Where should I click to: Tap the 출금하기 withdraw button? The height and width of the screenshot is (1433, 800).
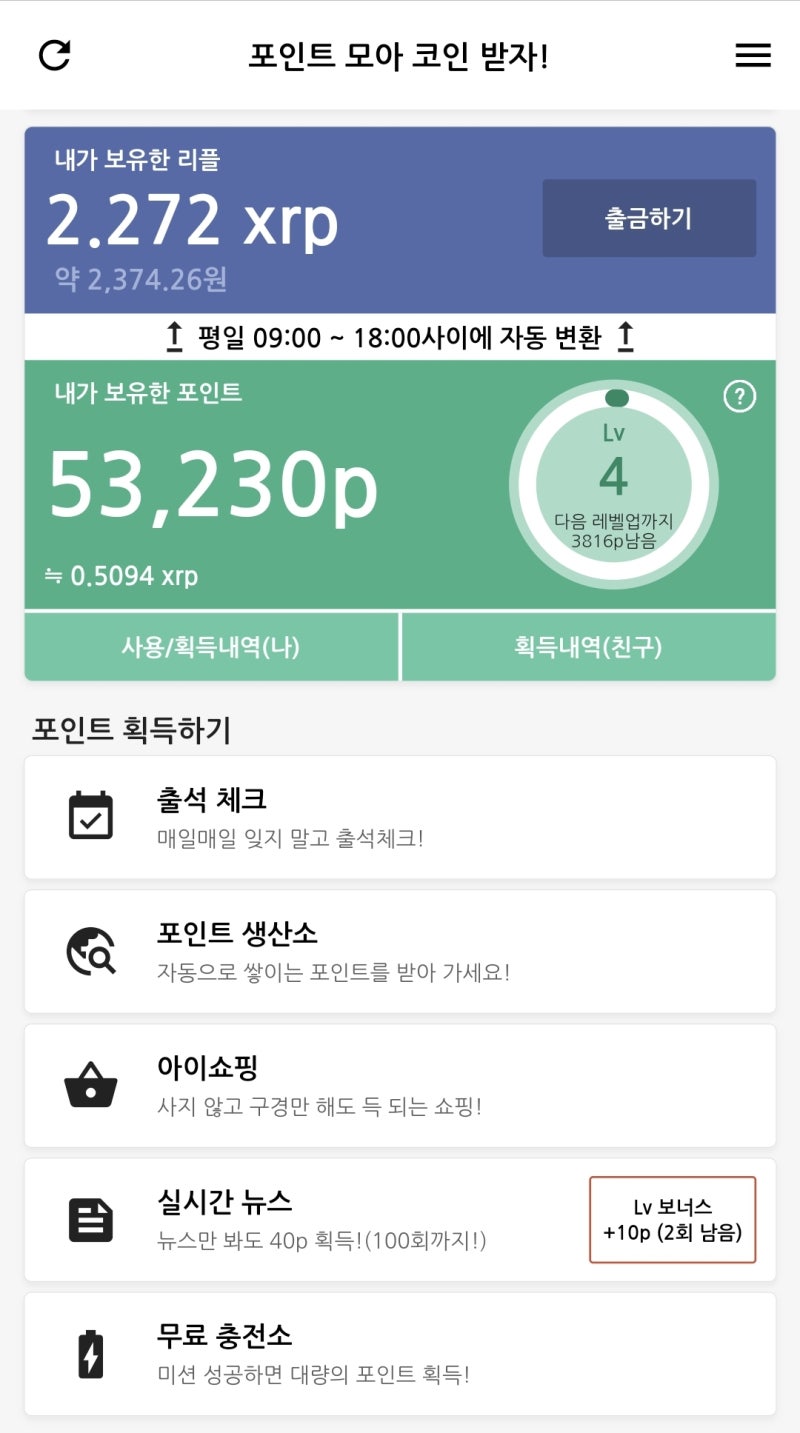click(649, 218)
